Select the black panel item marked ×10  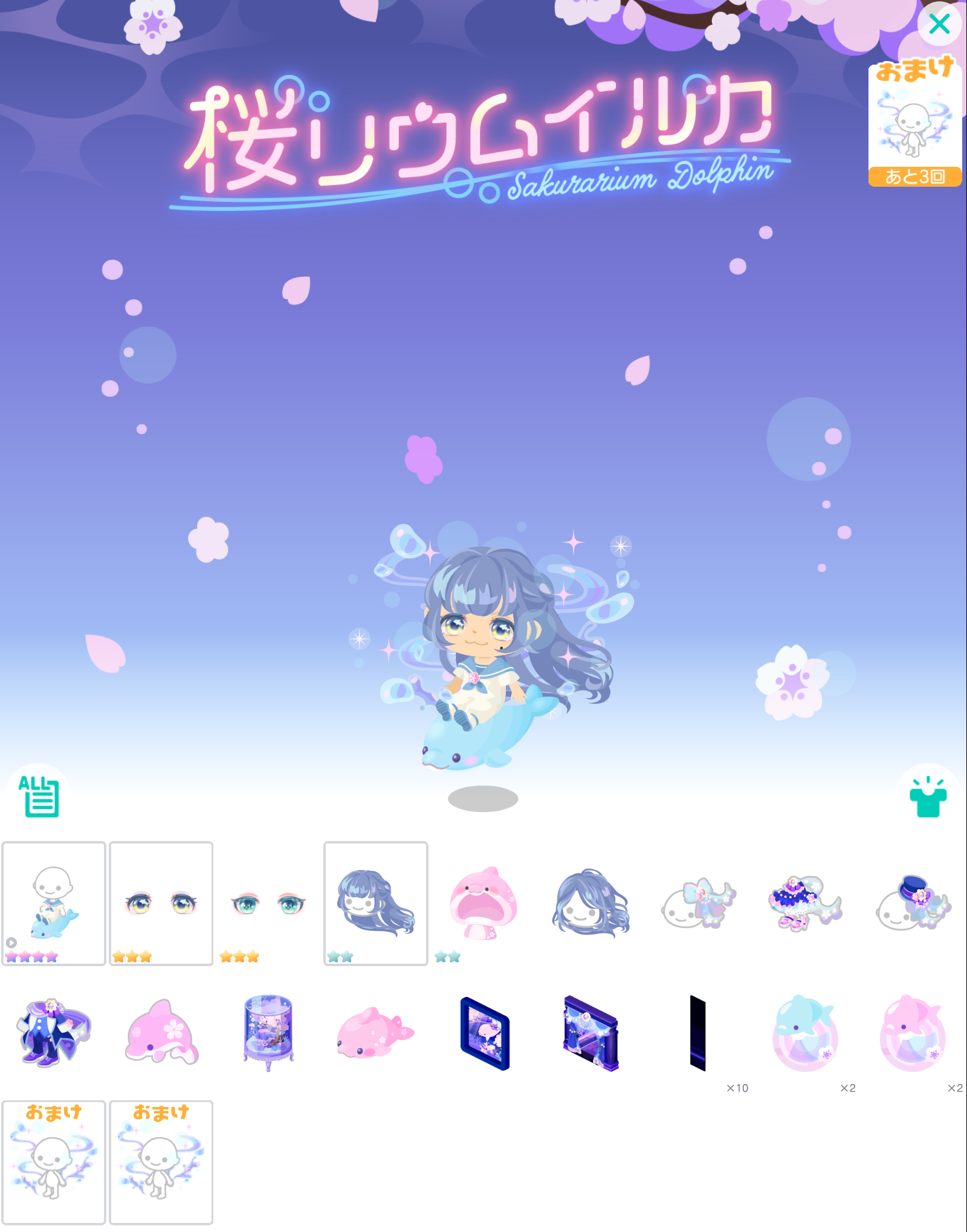point(698,1033)
